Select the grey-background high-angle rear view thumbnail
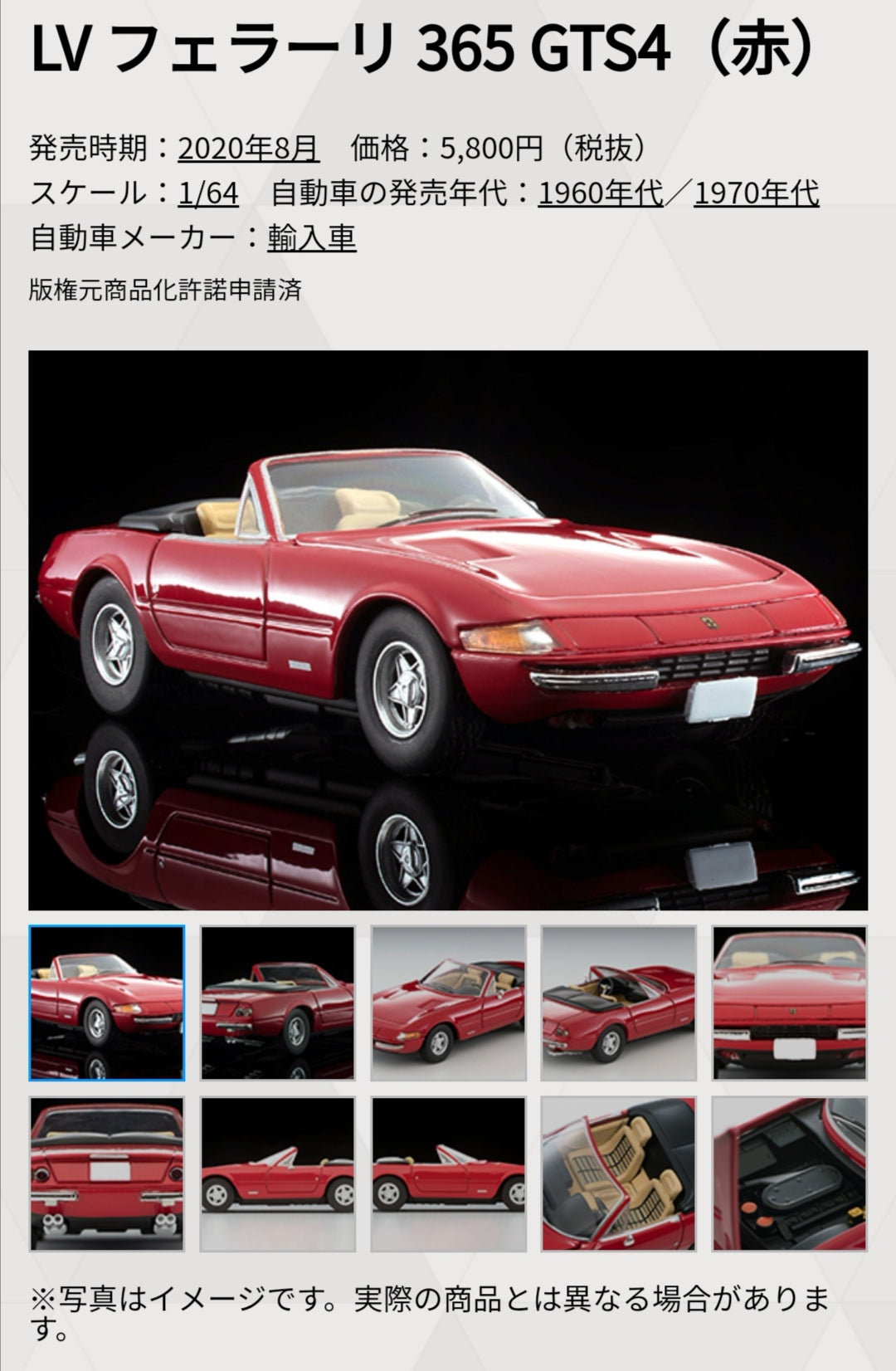The width and height of the screenshot is (896, 1371). 619,1003
